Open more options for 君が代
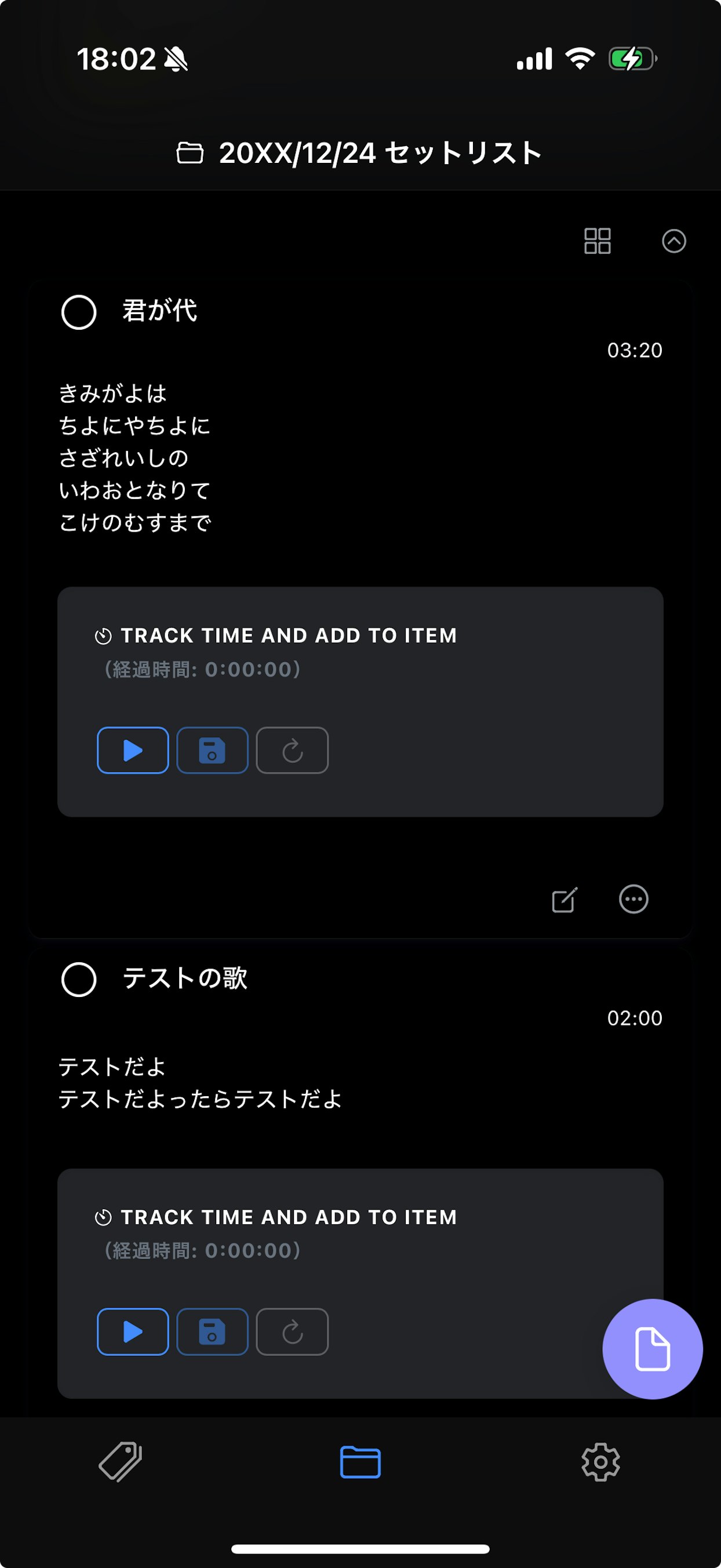This screenshot has width=721, height=1568. pyautogui.click(x=633, y=899)
